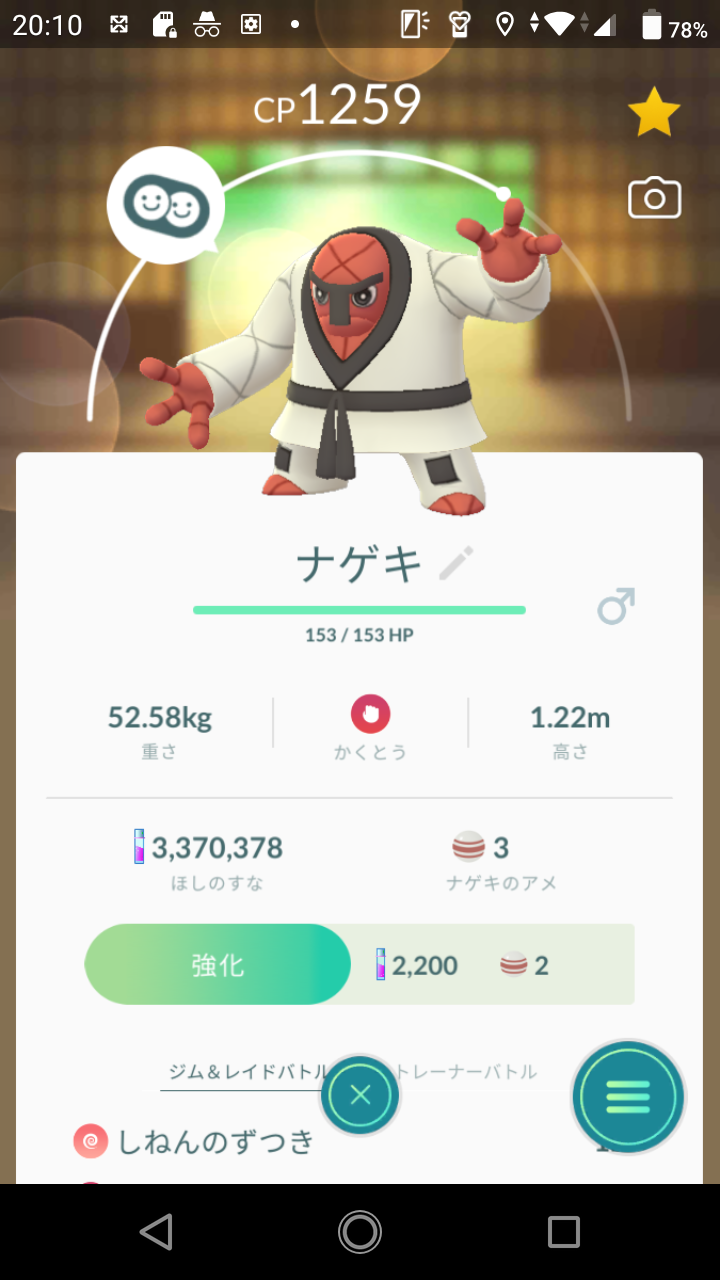
Task: Open the round green menu button
Action: pyautogui.click(x=628, y=1097)
